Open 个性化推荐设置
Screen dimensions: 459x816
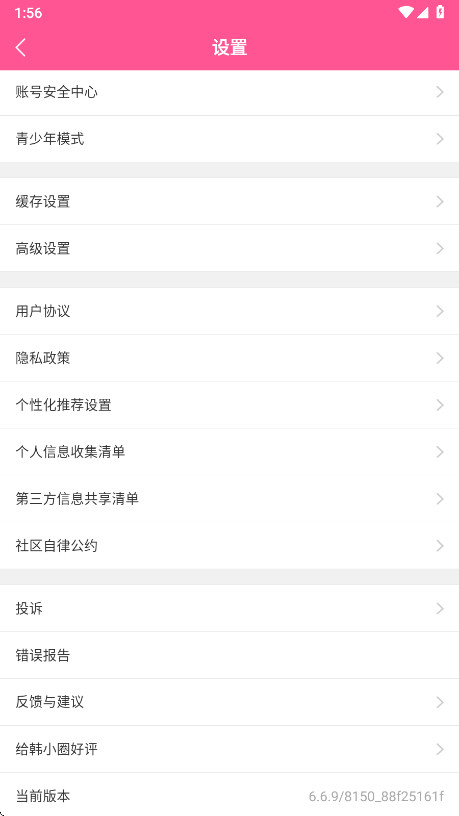tap(230, 405)
